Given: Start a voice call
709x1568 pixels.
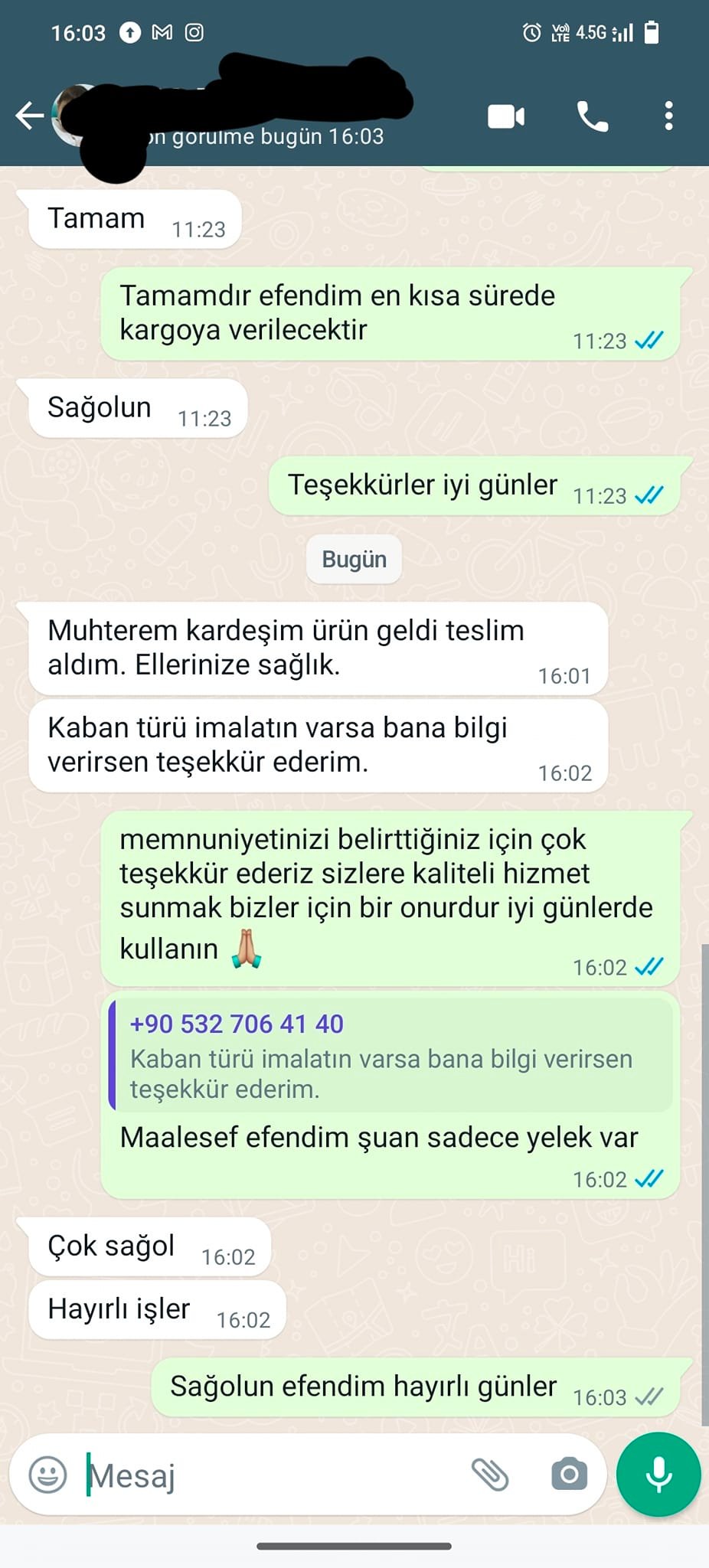Looking at the screenshot, I should point(592,116).
